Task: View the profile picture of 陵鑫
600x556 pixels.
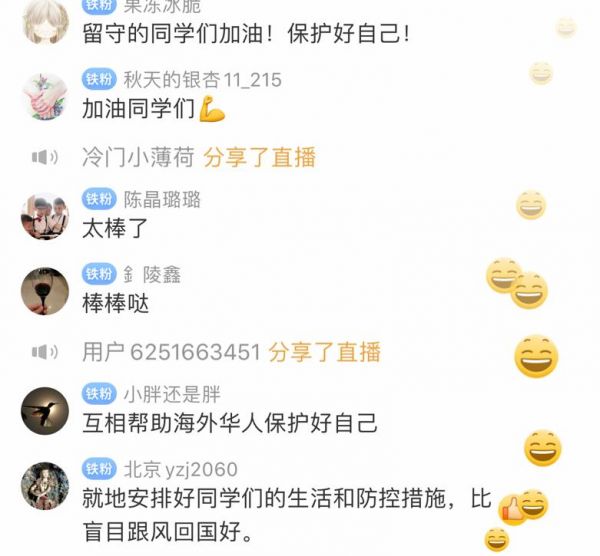Action: point(45,291)
